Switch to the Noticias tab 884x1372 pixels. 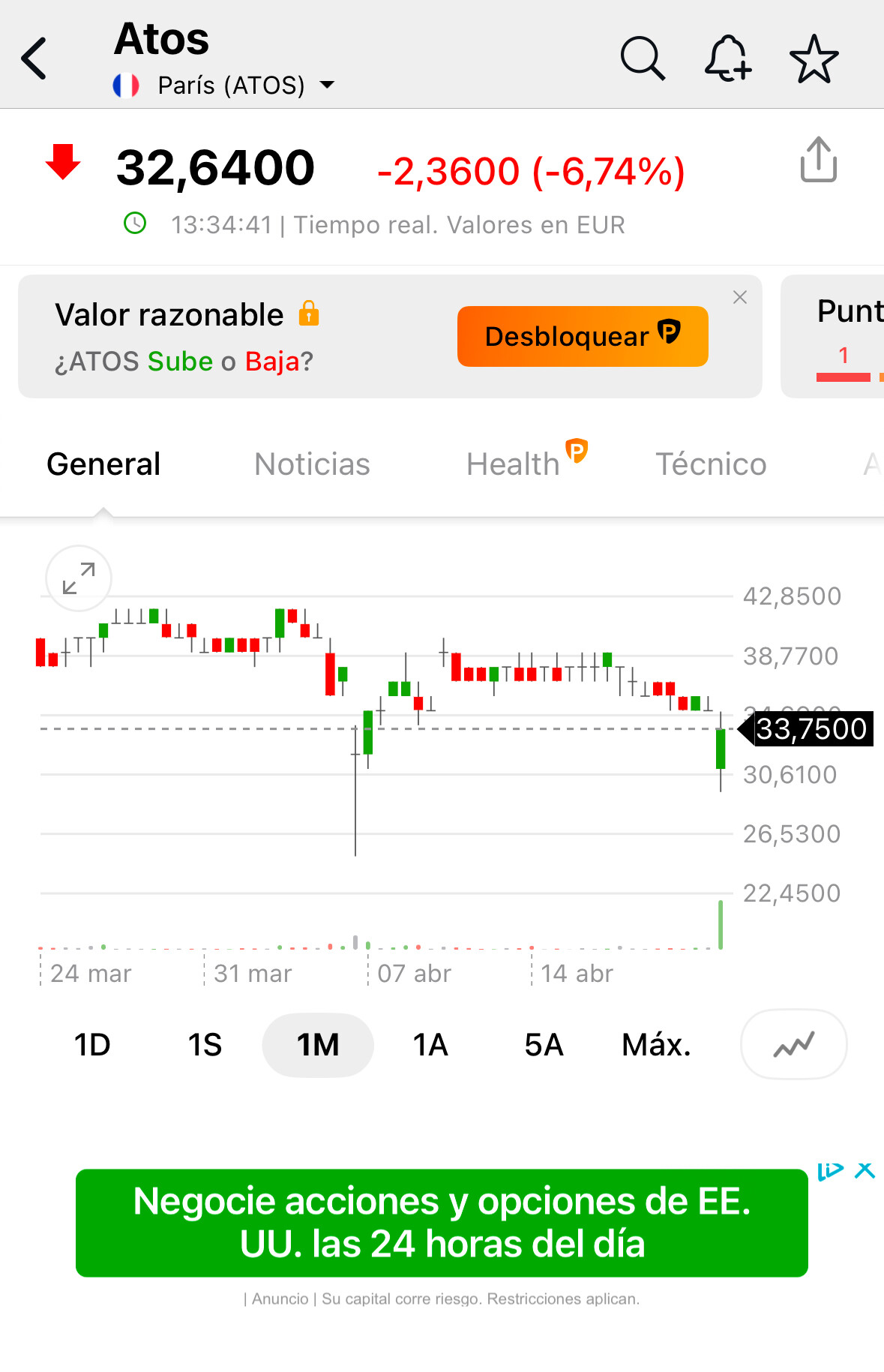click(312, 464)
